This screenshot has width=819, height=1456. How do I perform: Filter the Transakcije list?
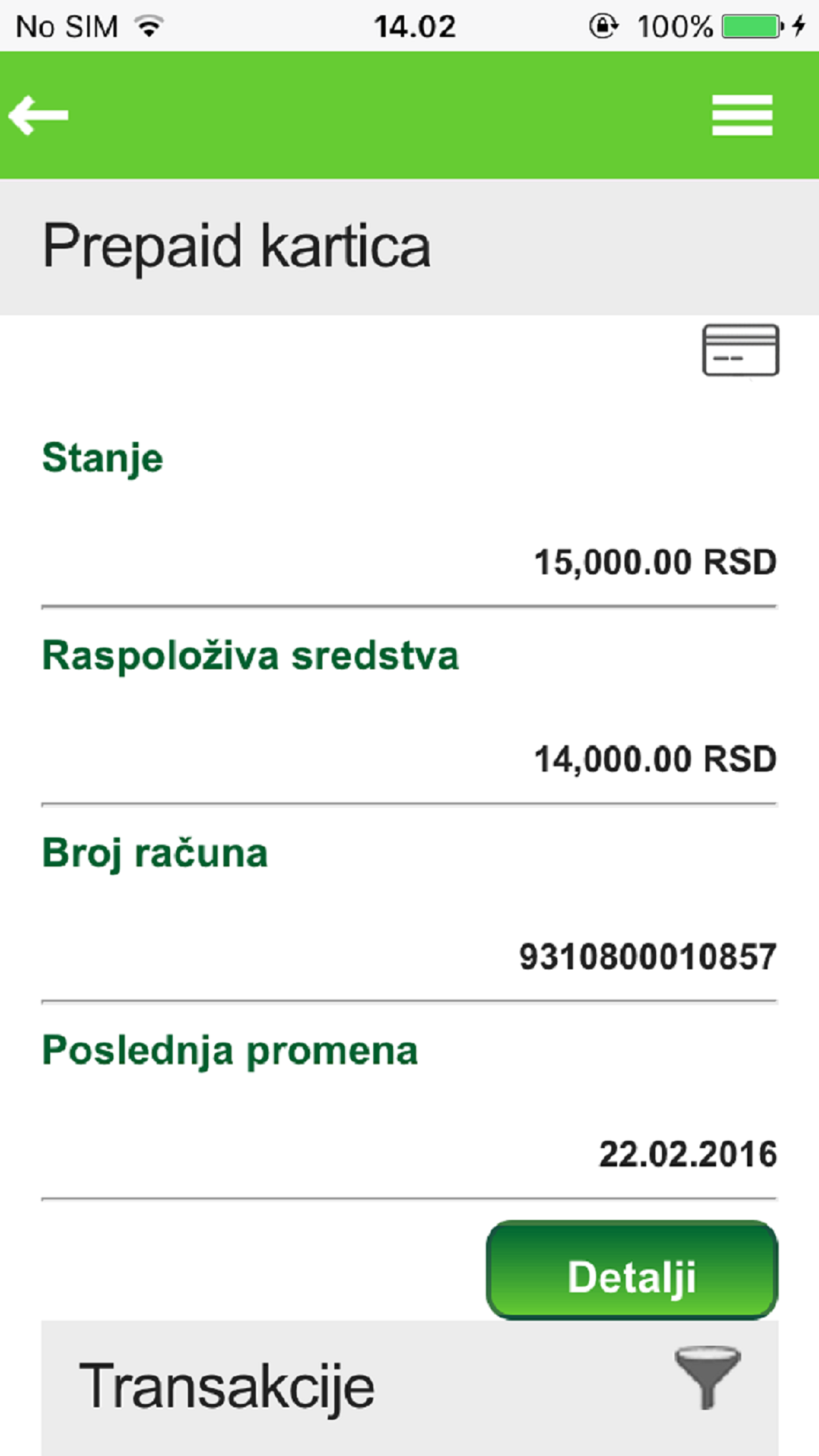pos(708,1377)
